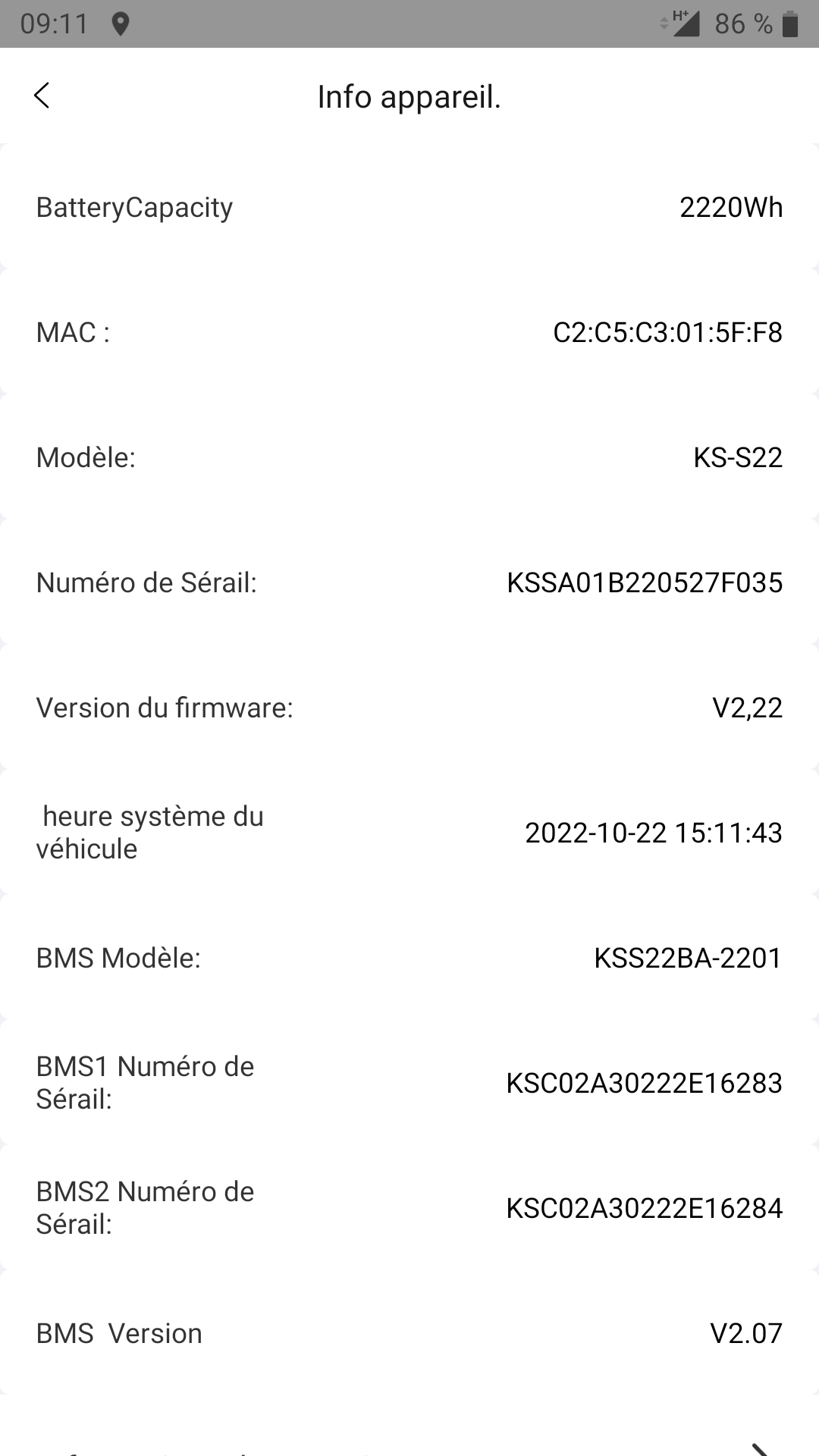This screenshot has height=1456, width=819.
Task: Open the partially visible row with chevron
Action: click(409, 1437)
